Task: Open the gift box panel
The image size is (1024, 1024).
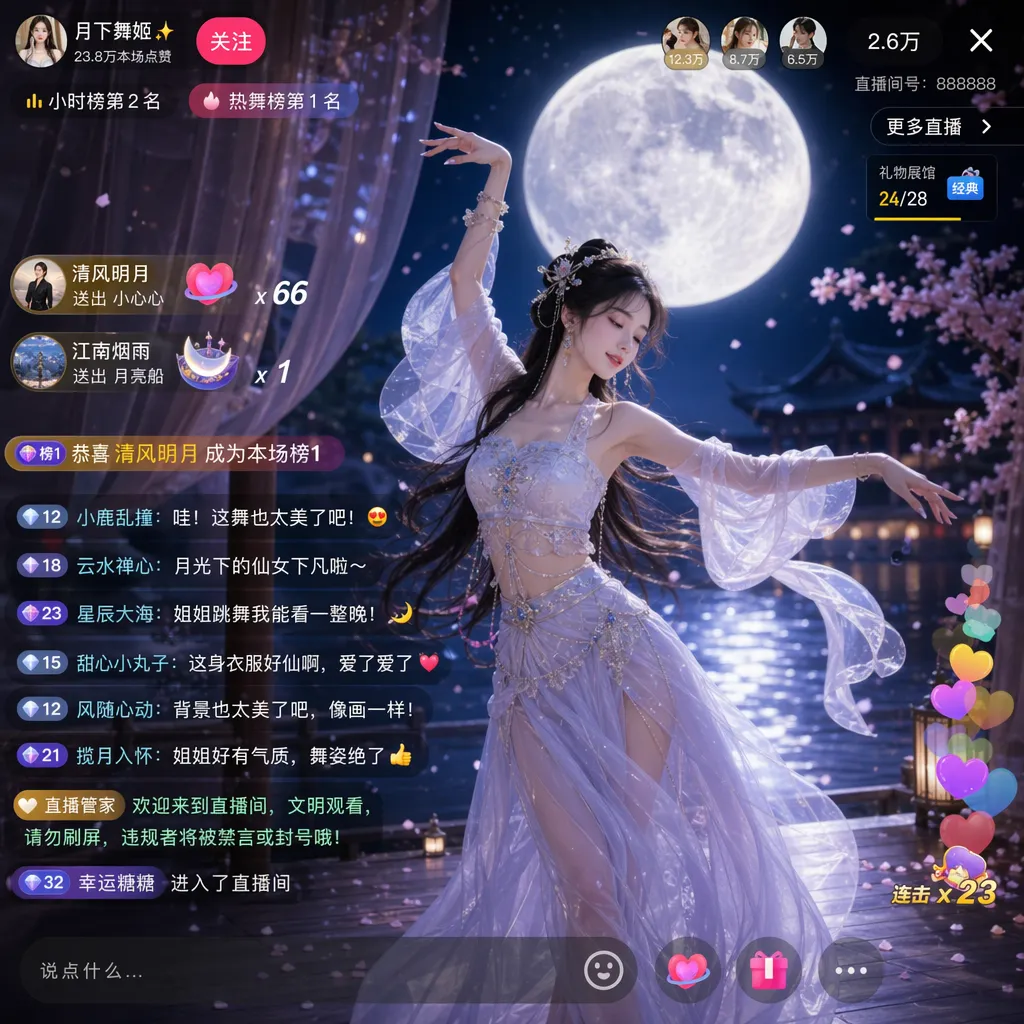Action: click(769, 970)
